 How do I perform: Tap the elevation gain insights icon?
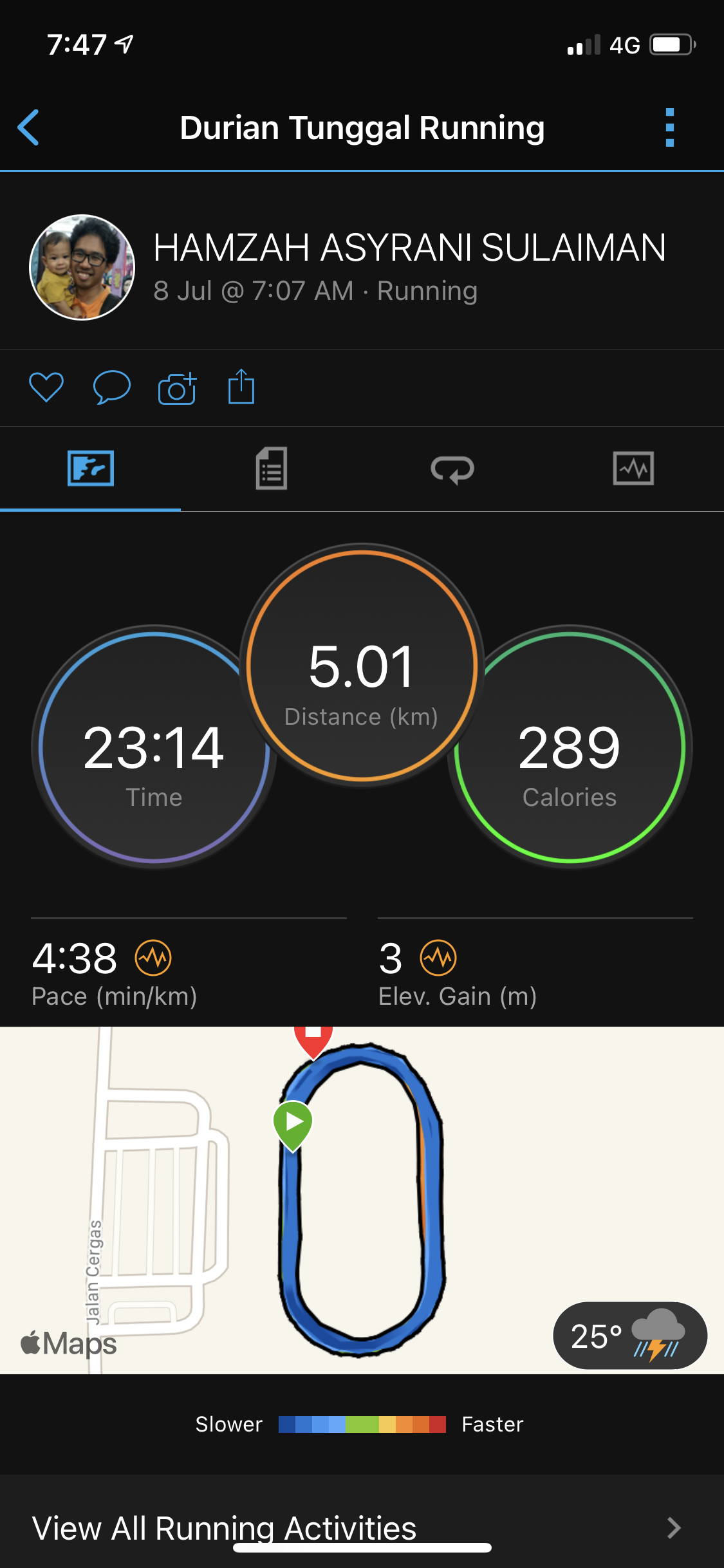[x=438, y=958]
